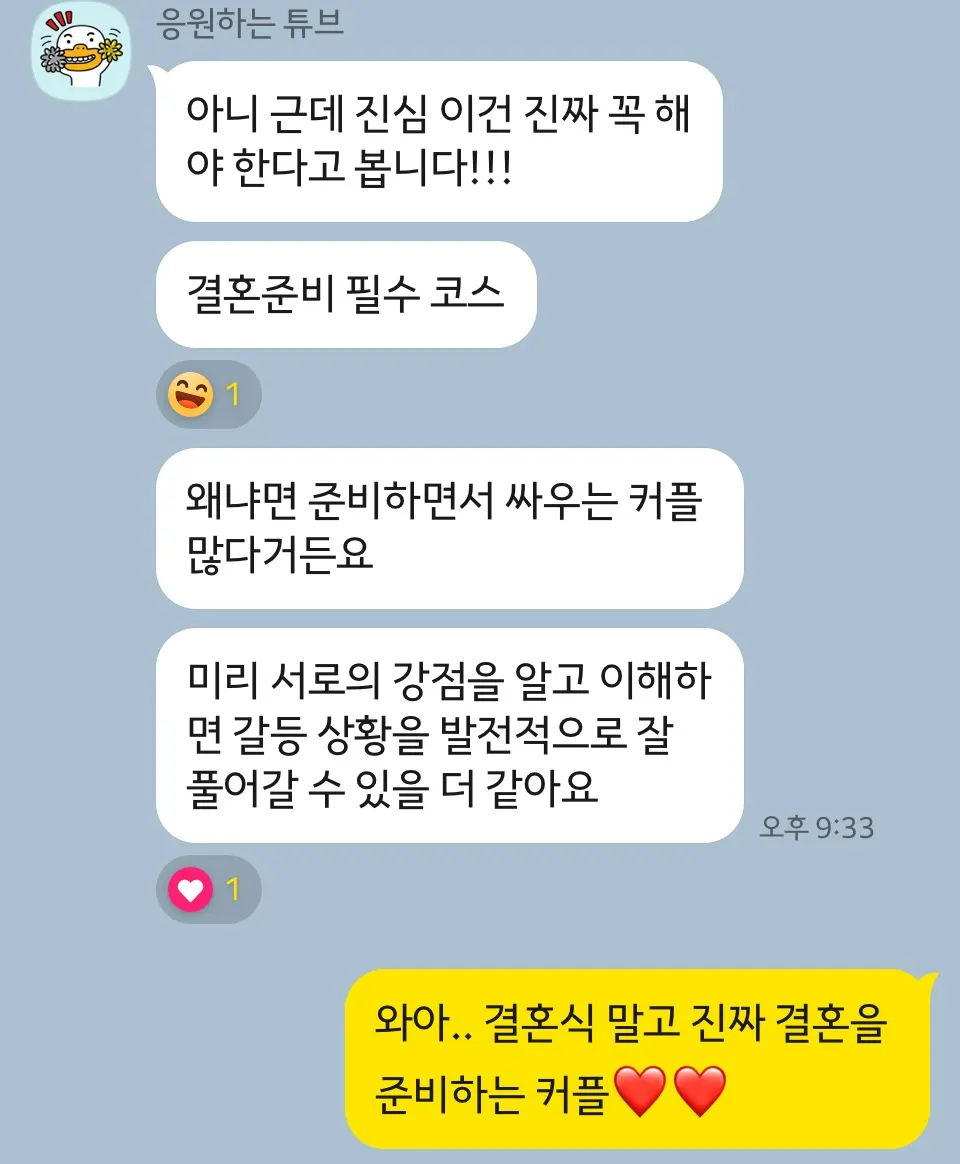Screen dimensions: 960x1164
Task: Tap the pink heart reaction chip
Action: tap(208, 889)
